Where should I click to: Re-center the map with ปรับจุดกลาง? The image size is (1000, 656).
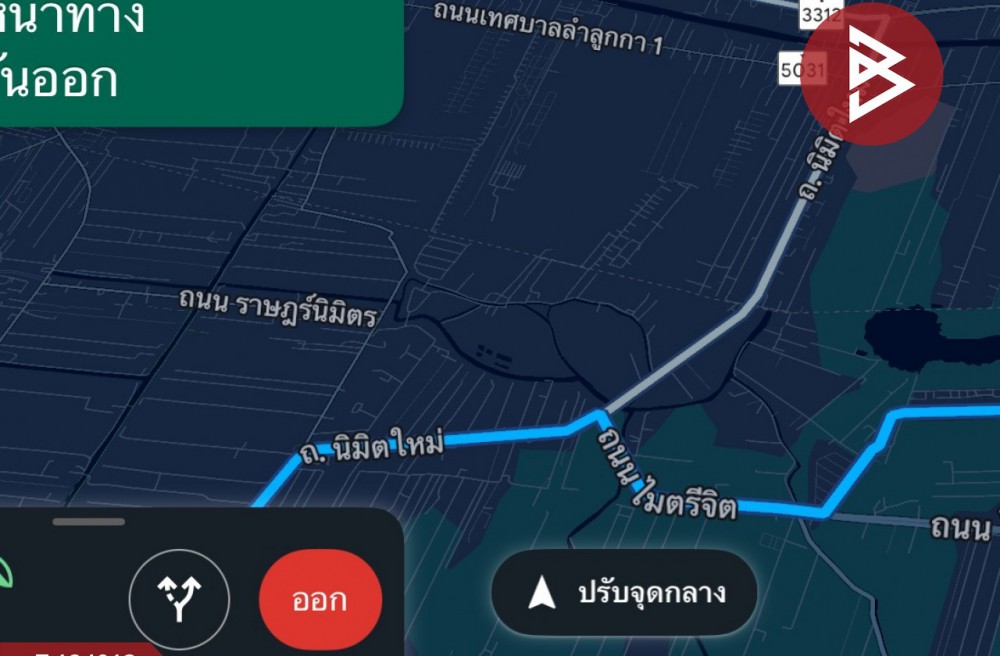point(624,593)
